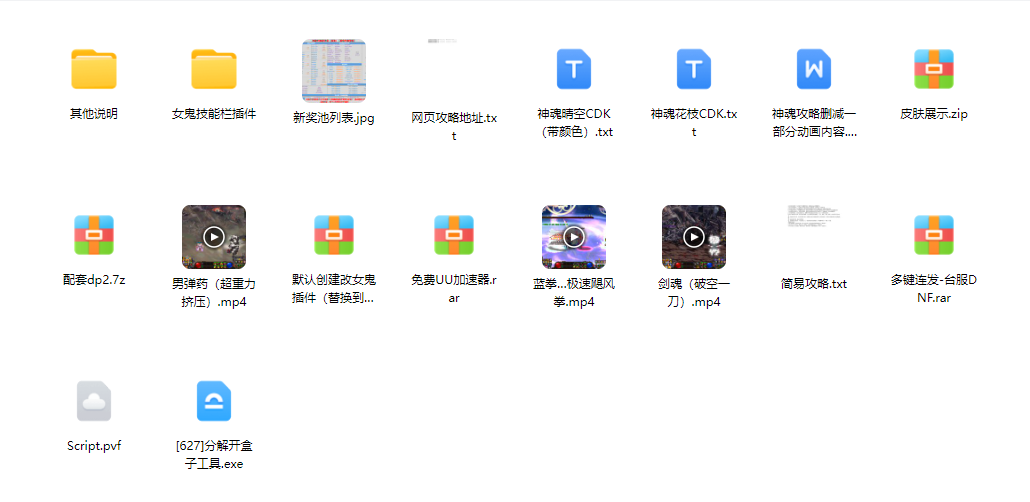Play the 剑魂（破空一刀）.mp4 video
Image resolution: width=1030 pixels, height=502 pixels.
[694, 237]
